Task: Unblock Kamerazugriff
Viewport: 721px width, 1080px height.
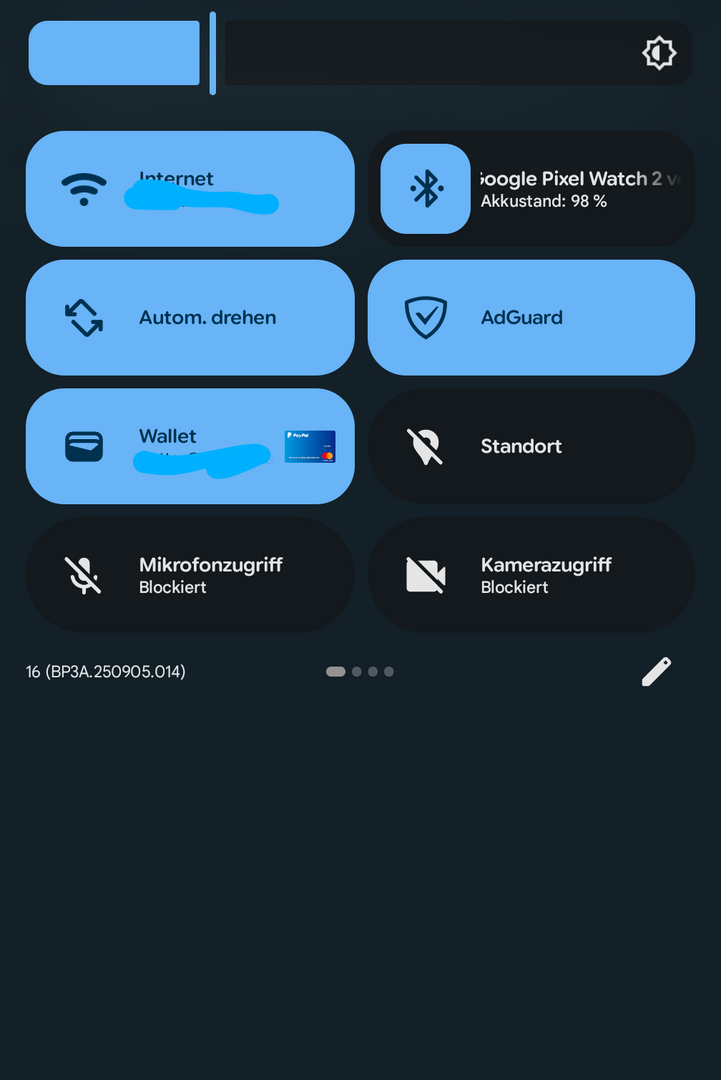Action: (x=531, y=575)
